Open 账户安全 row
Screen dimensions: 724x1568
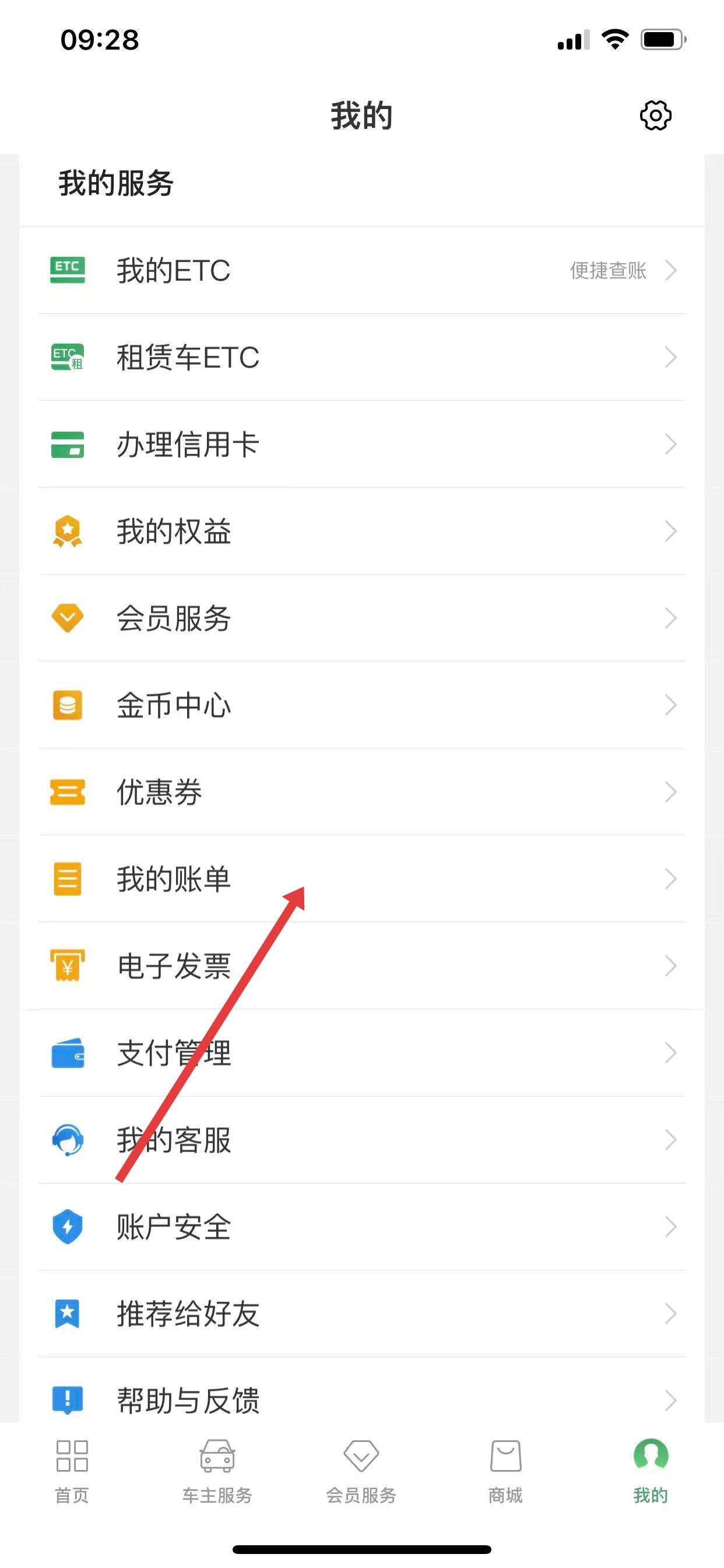point(361,1227)
